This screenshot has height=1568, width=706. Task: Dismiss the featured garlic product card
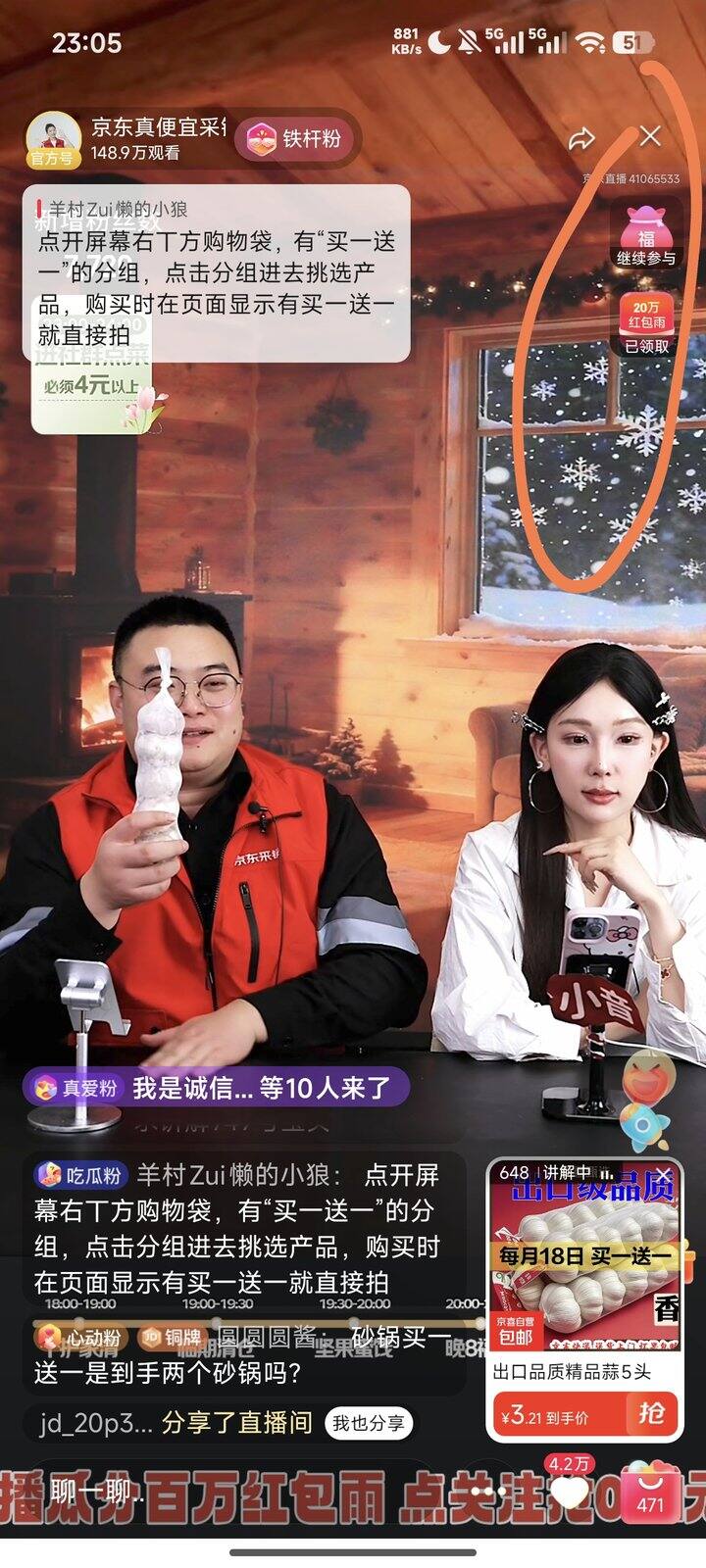(x=664, y=1174)
